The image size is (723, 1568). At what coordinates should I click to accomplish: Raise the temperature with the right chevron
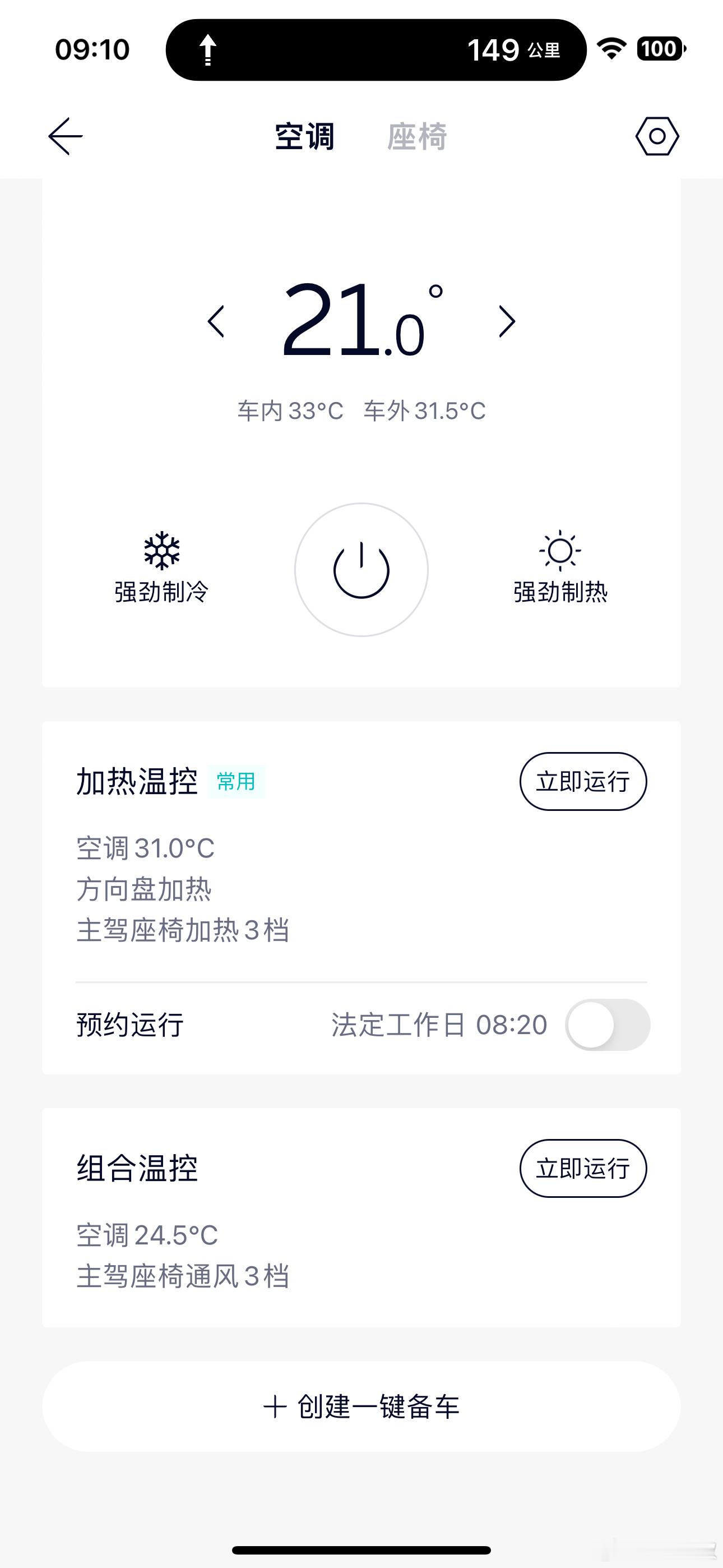507,321
